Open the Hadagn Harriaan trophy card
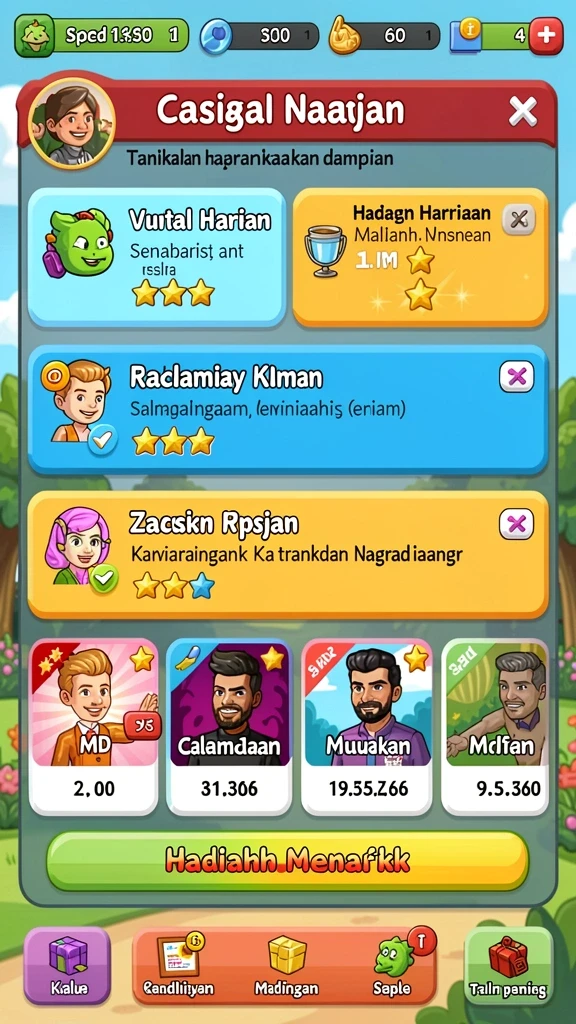The width and height of the screenshot is (576, 1024). click(x=421, y=257)
